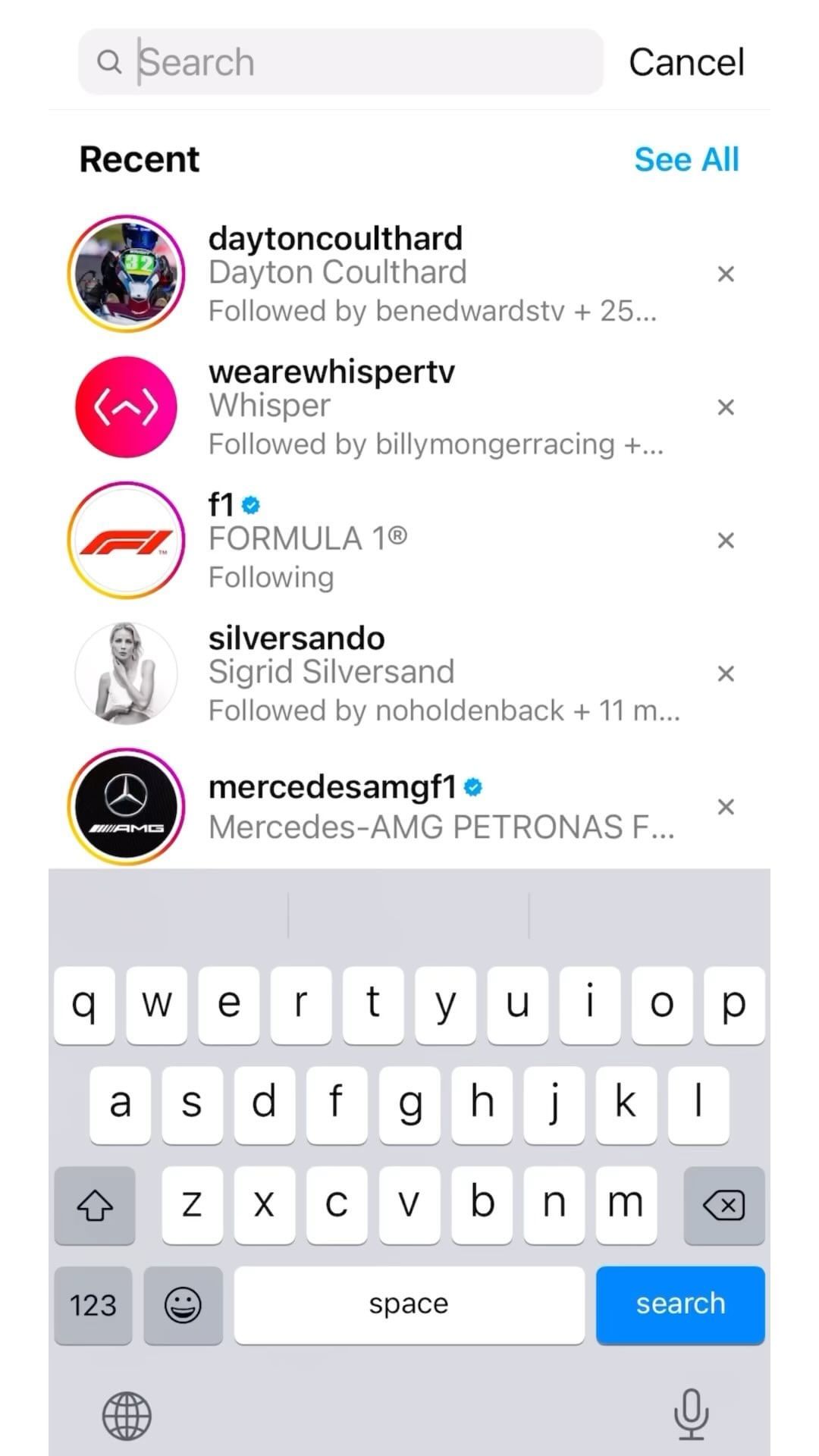Remove wearewhispertv from recent searches
The width and height of the screenshot is (819, 1456).
726,407
